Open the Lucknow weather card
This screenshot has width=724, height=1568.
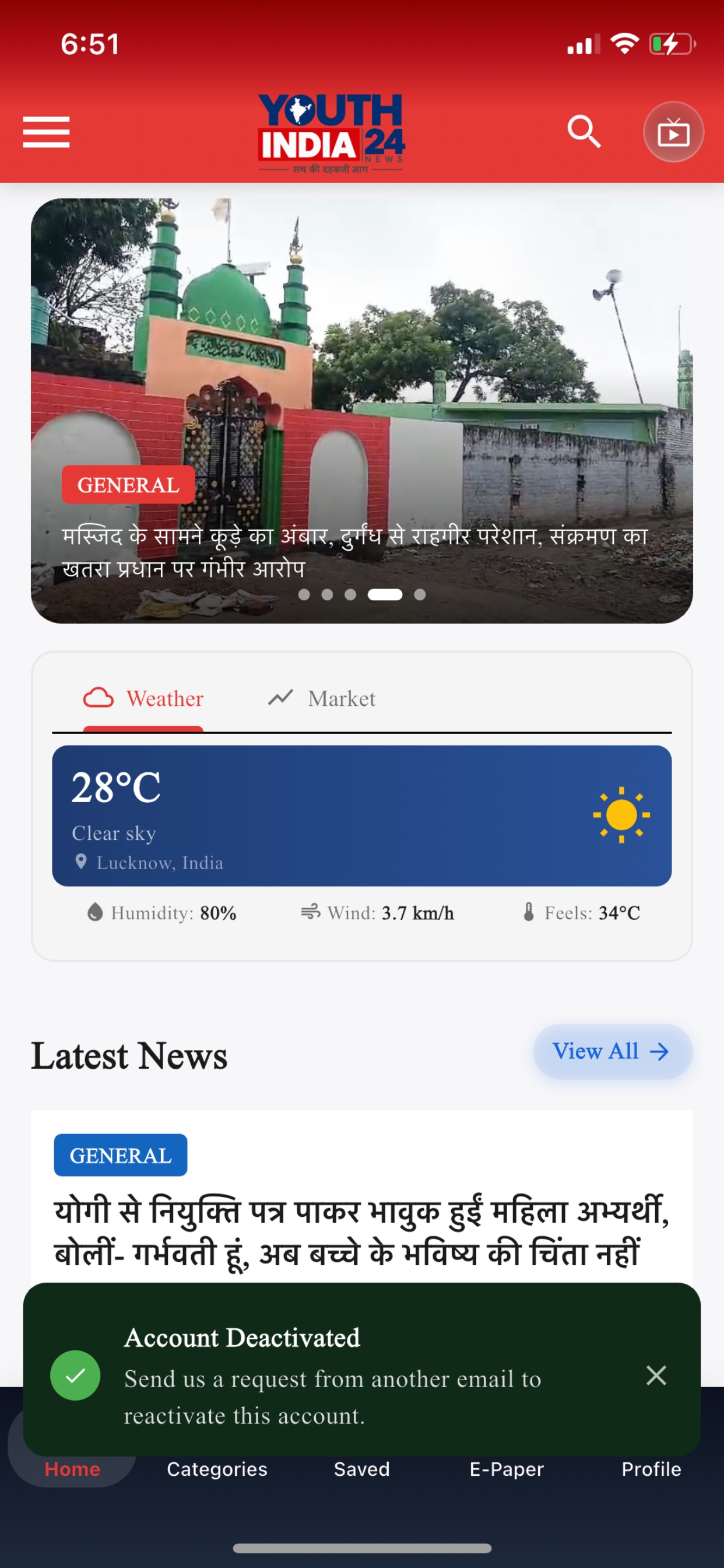point(362,815)
